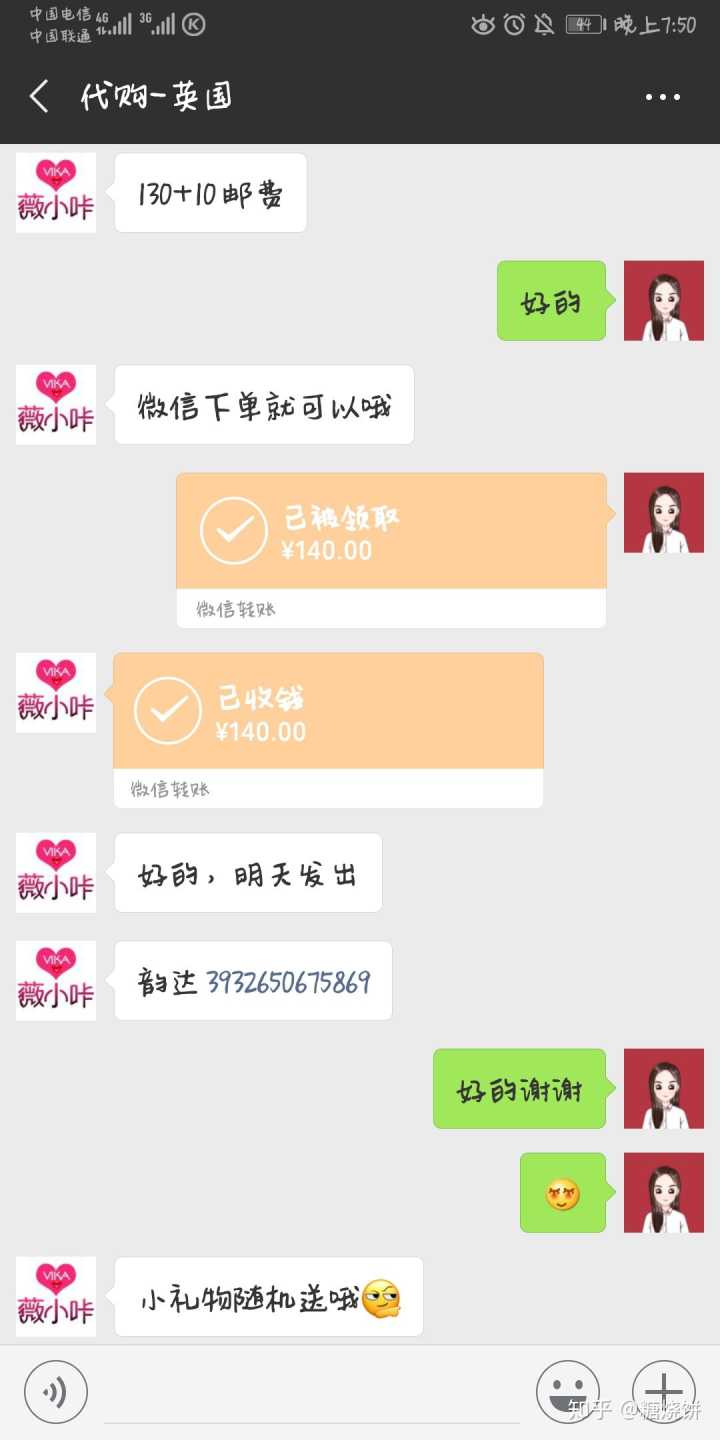Open the 已收钱 ¥140.00 transfer card
Screen dimensions: 720x1440
pos(328,729)
